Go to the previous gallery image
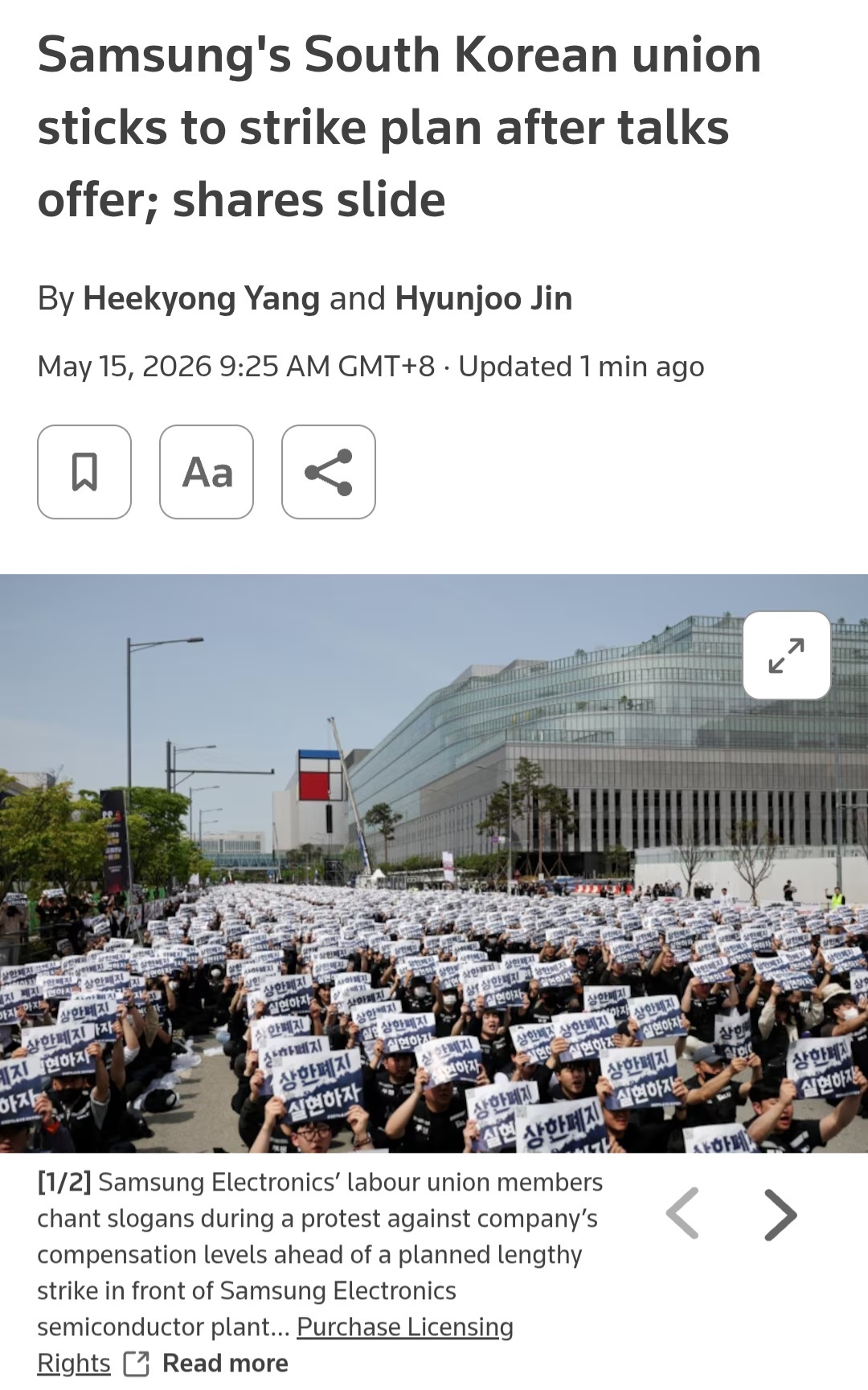868x1390 pixels. click(x=683, y=1214)
